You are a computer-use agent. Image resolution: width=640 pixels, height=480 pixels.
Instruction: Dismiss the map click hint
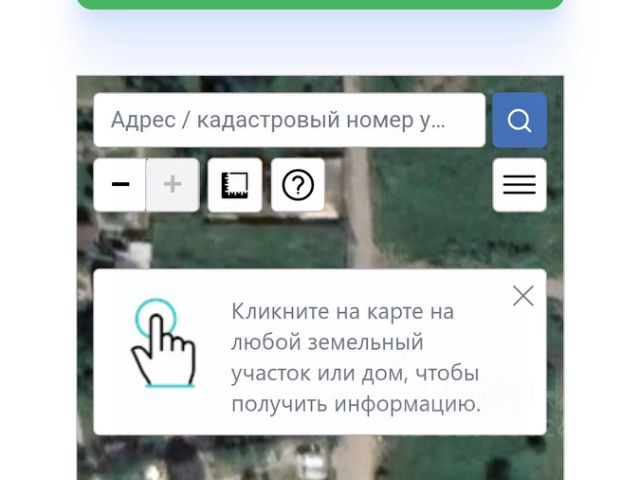point(522,296)
